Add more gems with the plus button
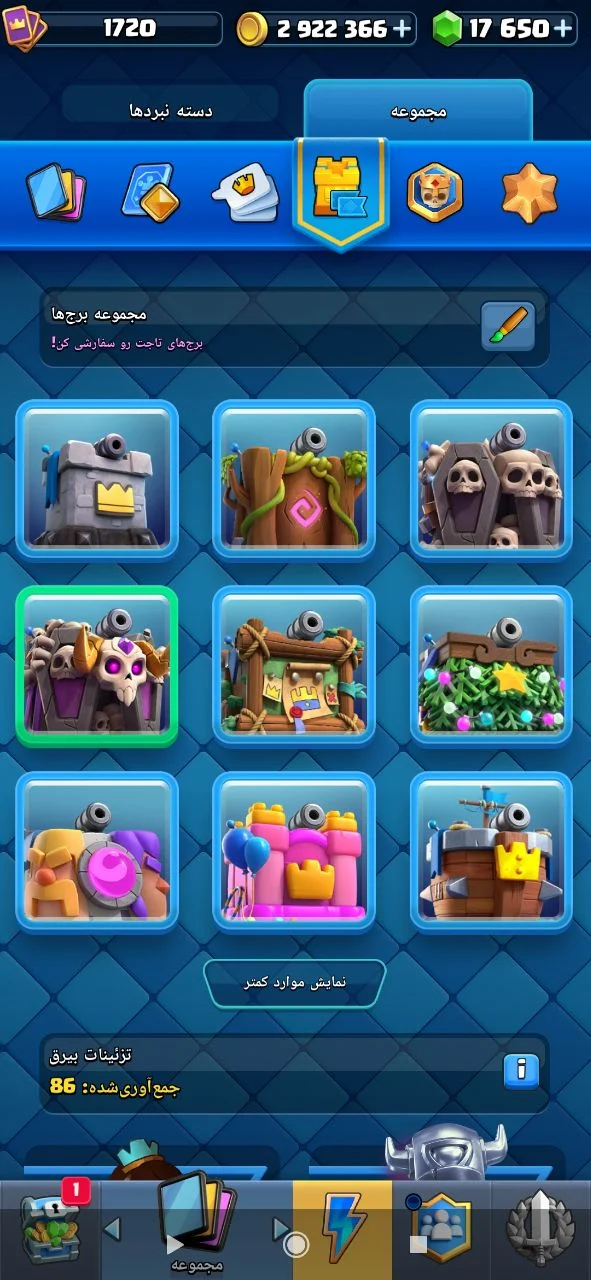The image size is (591, 1280). [563, 29]
